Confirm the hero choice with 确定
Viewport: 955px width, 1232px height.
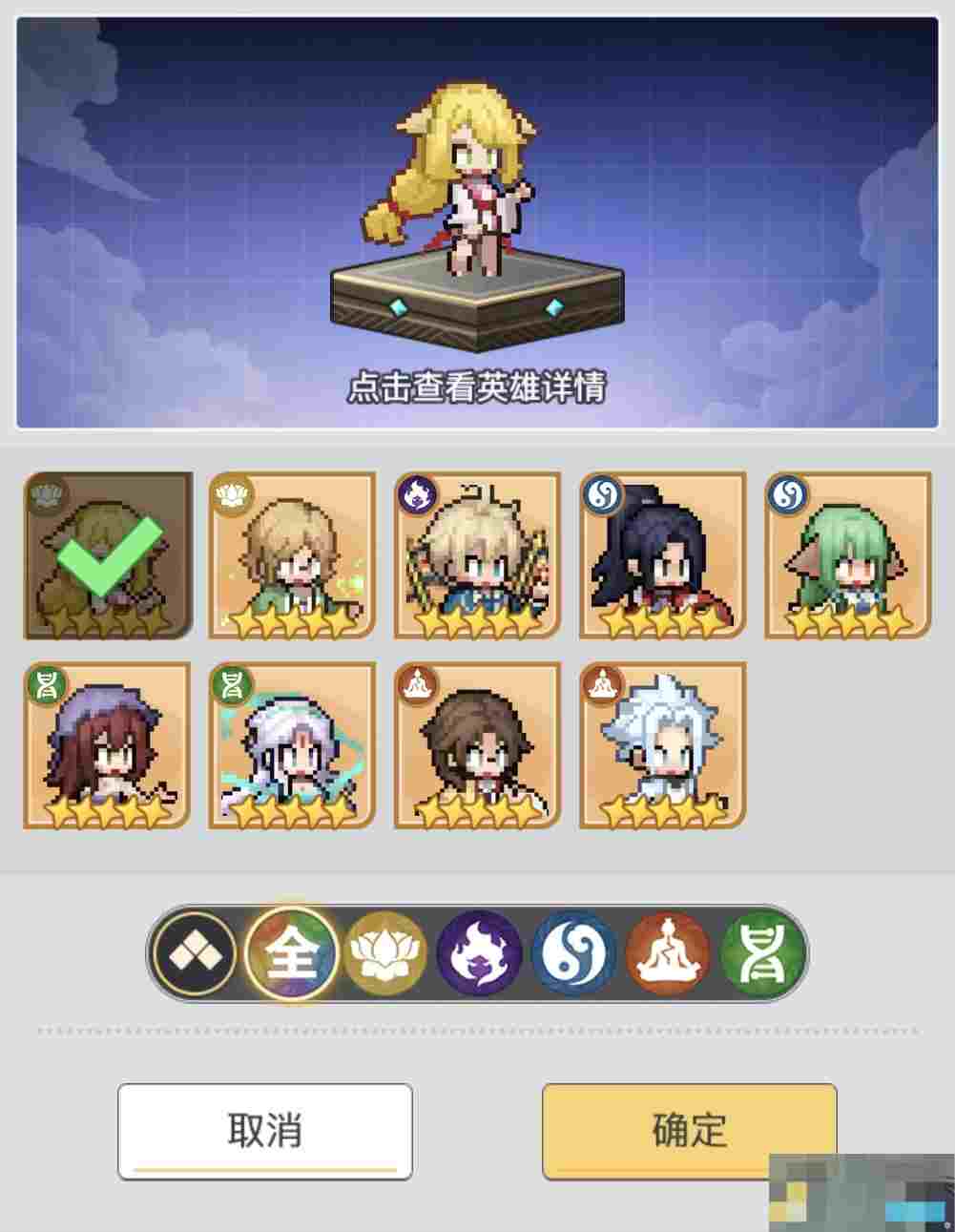pyautogui.click(x=689, y=1131)
